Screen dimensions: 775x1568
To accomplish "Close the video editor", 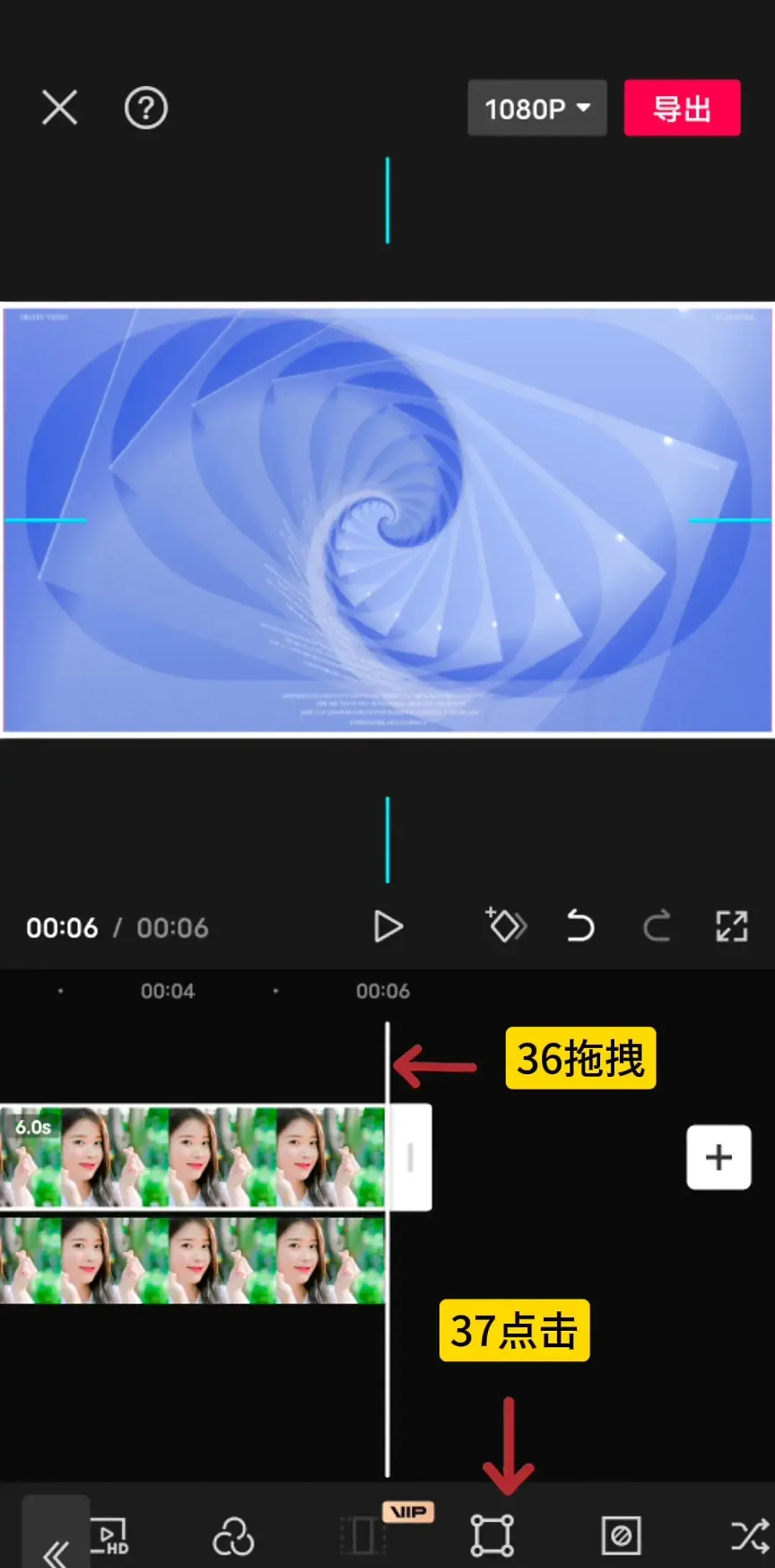I will click(x=60, y=108).
